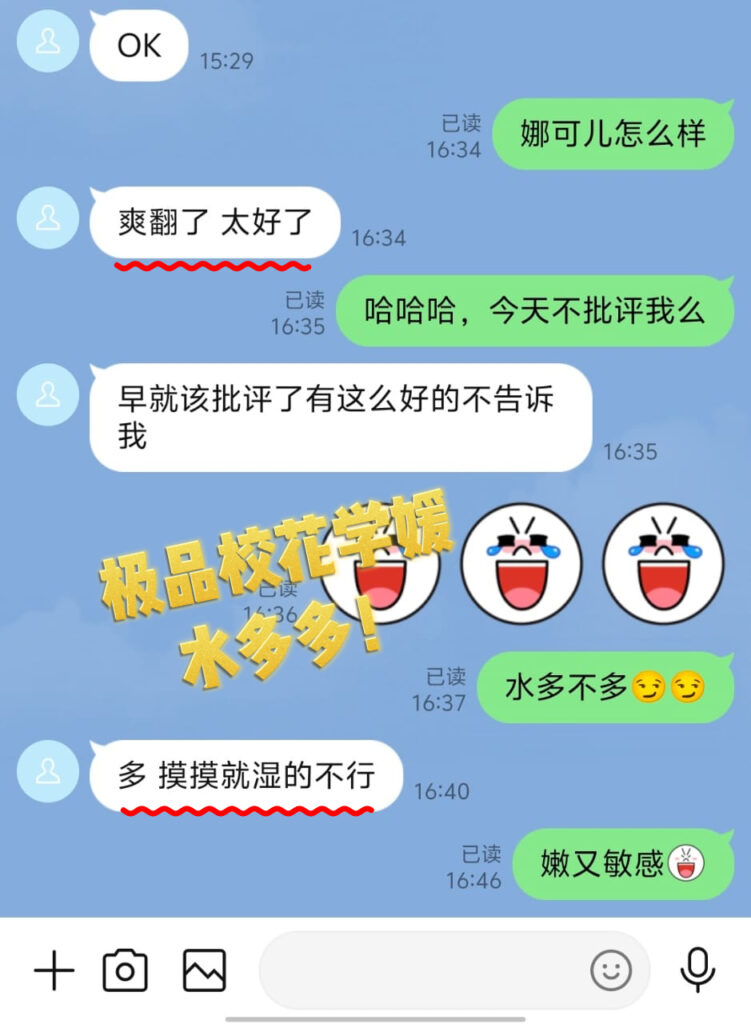Open the camera from the chat bar
The image size is (751, 1024).
coord(125,970)
